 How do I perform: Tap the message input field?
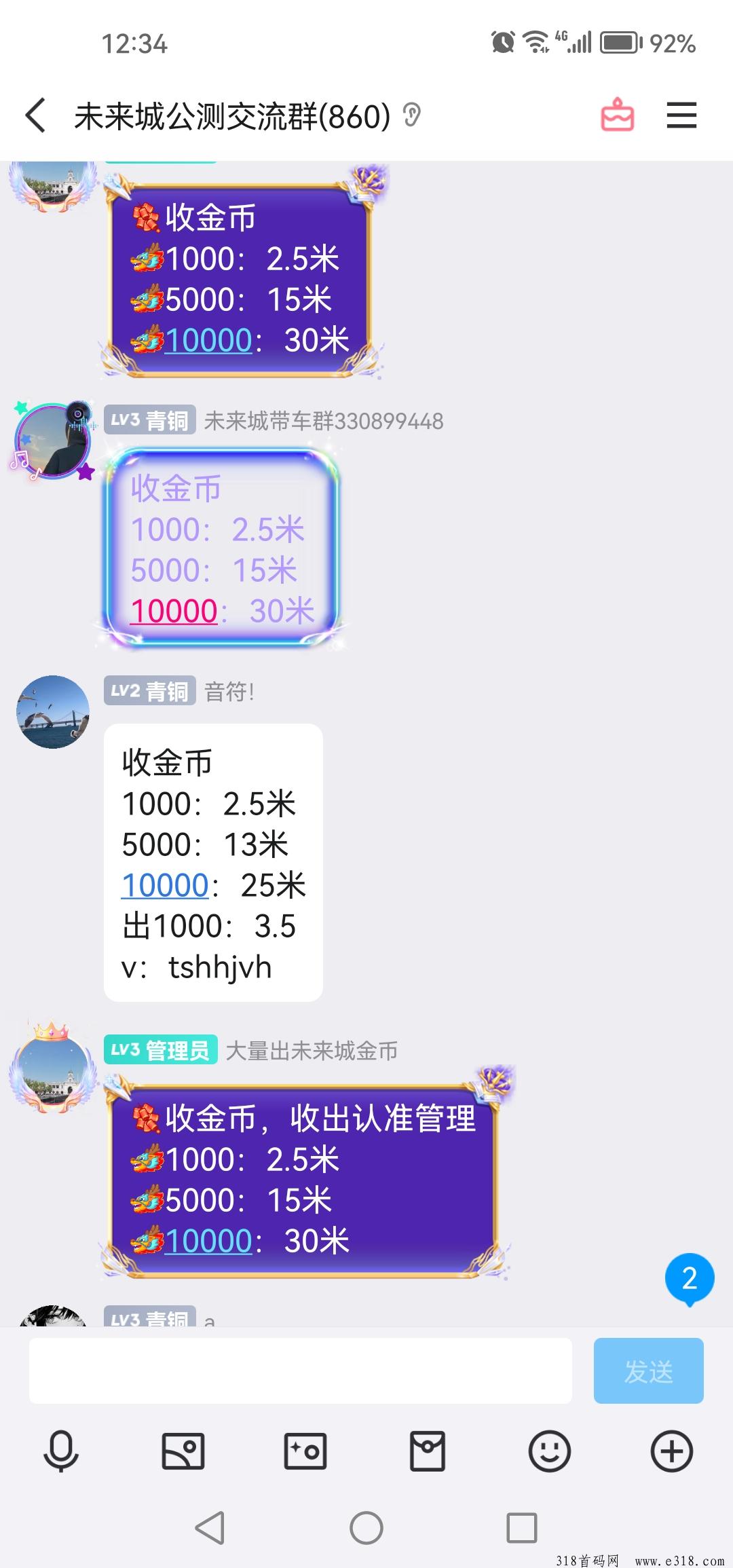(300, 1370)
